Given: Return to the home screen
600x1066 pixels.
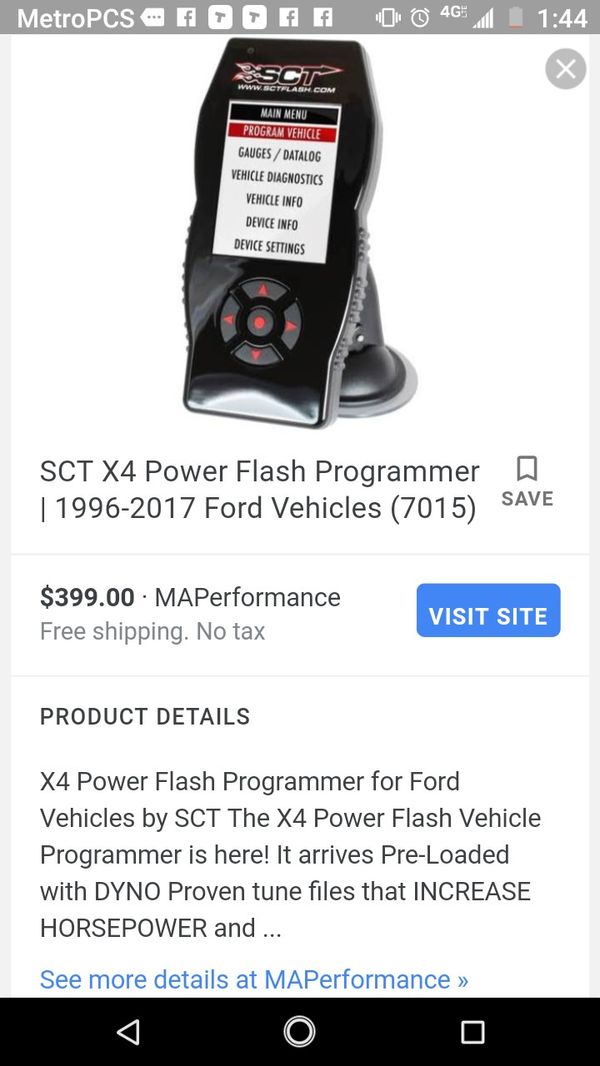Looking at the screenshot, I should point(300,1031).
